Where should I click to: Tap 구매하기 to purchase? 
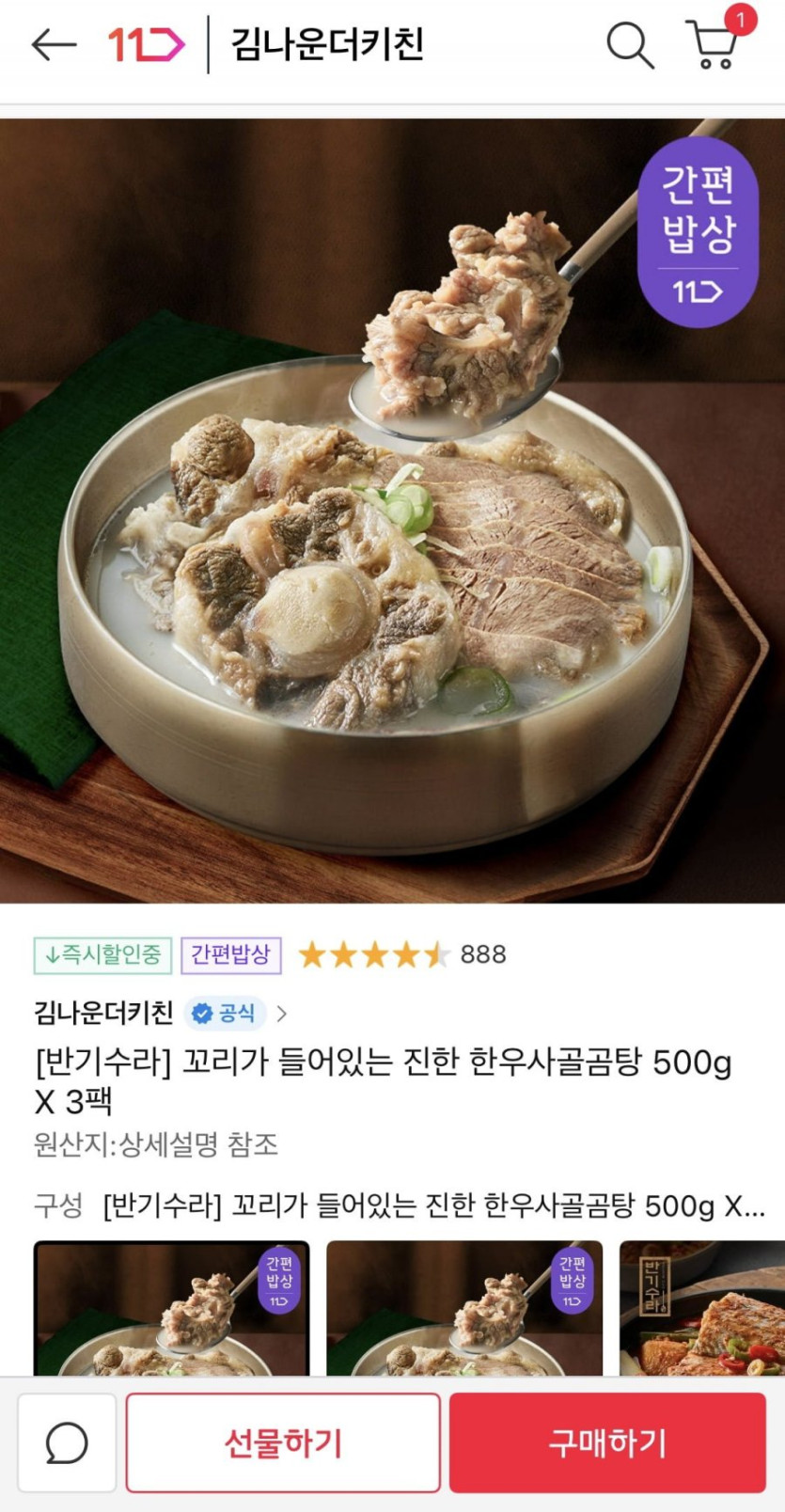pos(607,1443)
